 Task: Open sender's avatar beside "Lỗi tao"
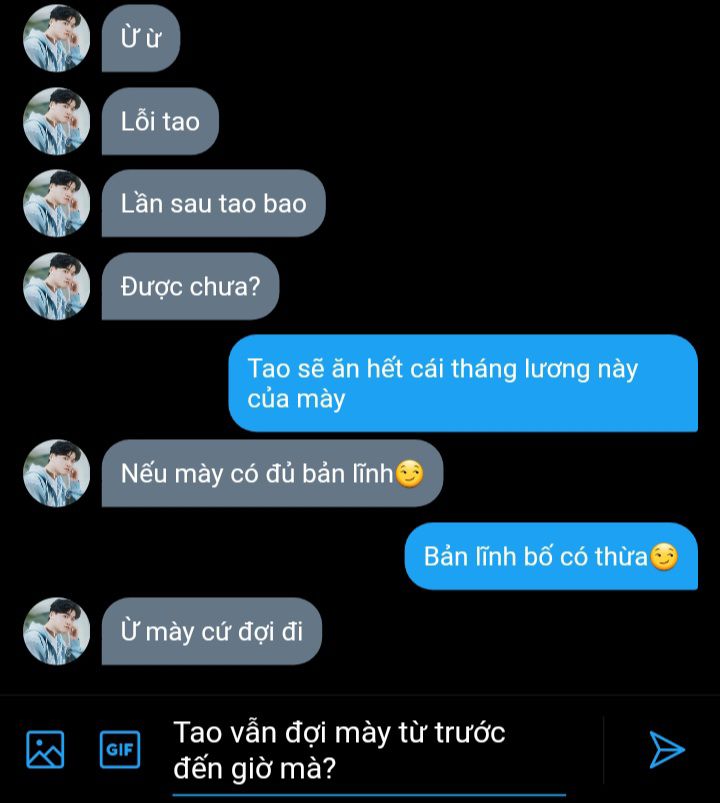click(x=57, y=121)
